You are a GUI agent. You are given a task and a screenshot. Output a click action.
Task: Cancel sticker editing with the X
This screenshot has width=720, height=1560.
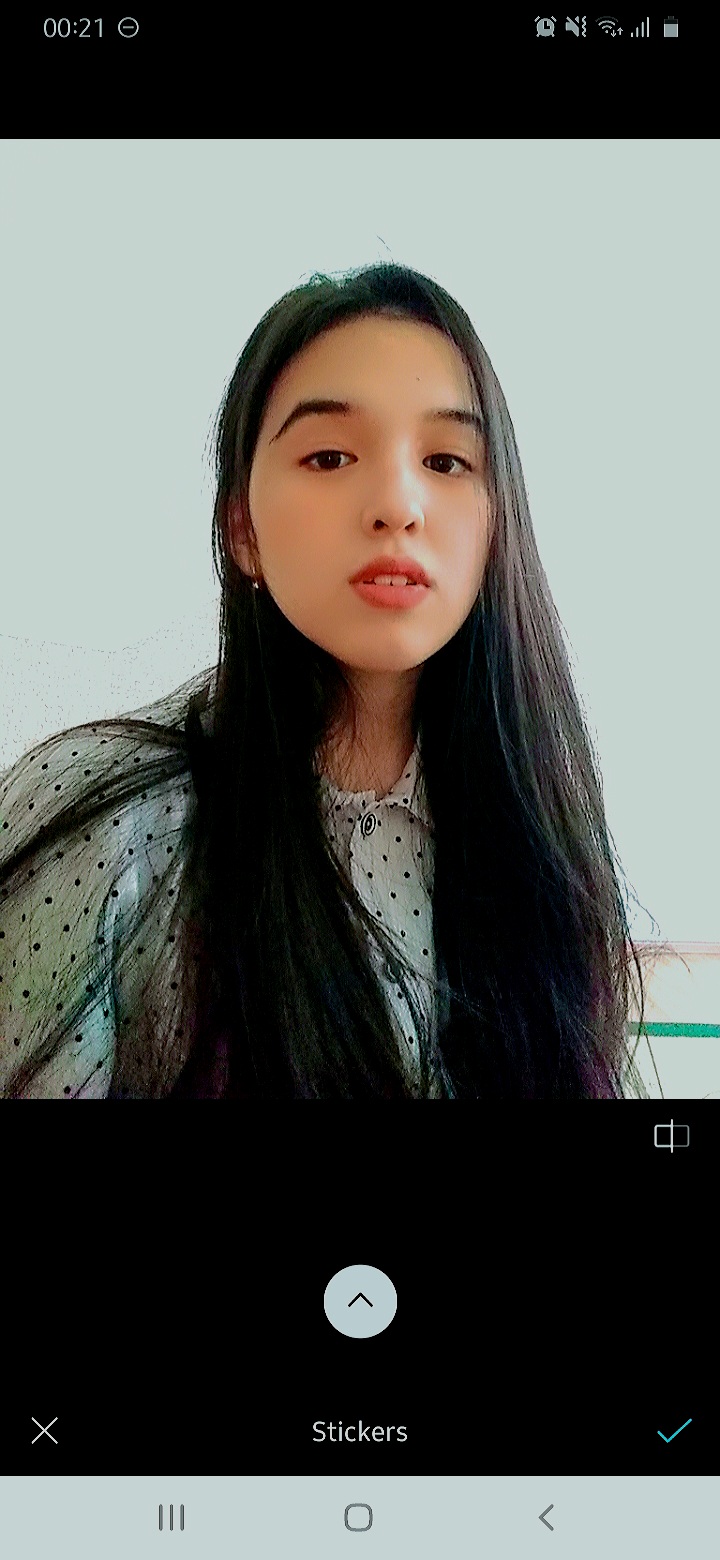[45, 1431]
